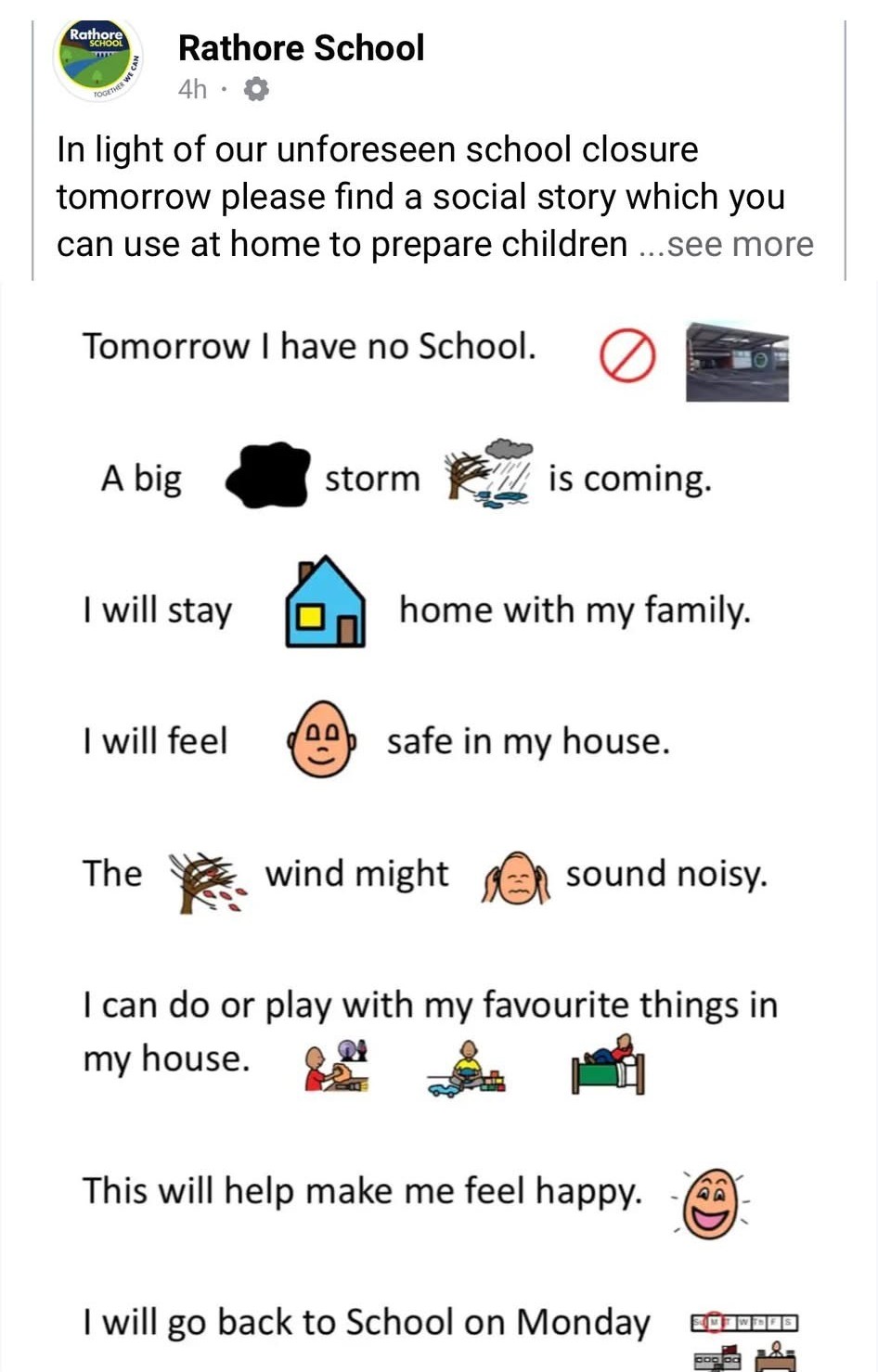Tap the post's audience settings gear icon
The height and width of the screenshot is (1372, 878).
256,89
